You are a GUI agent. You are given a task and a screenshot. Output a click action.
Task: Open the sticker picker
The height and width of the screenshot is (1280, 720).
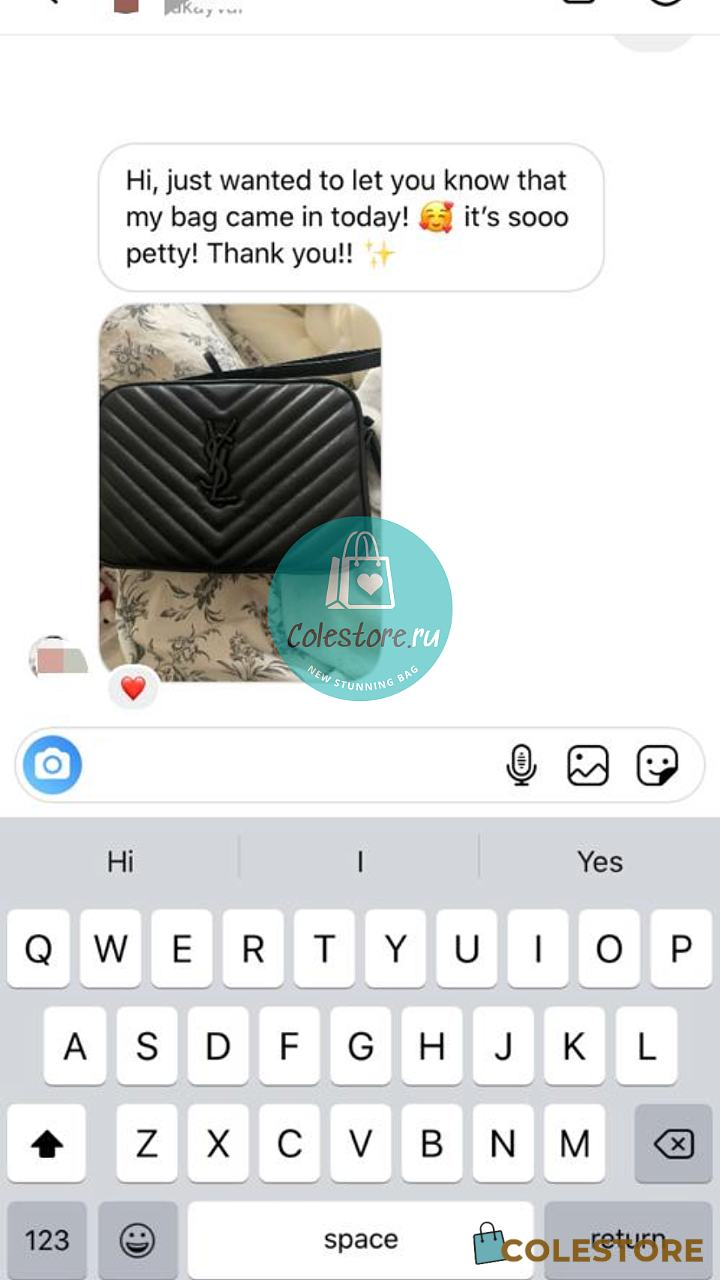(x=658, y=766)
